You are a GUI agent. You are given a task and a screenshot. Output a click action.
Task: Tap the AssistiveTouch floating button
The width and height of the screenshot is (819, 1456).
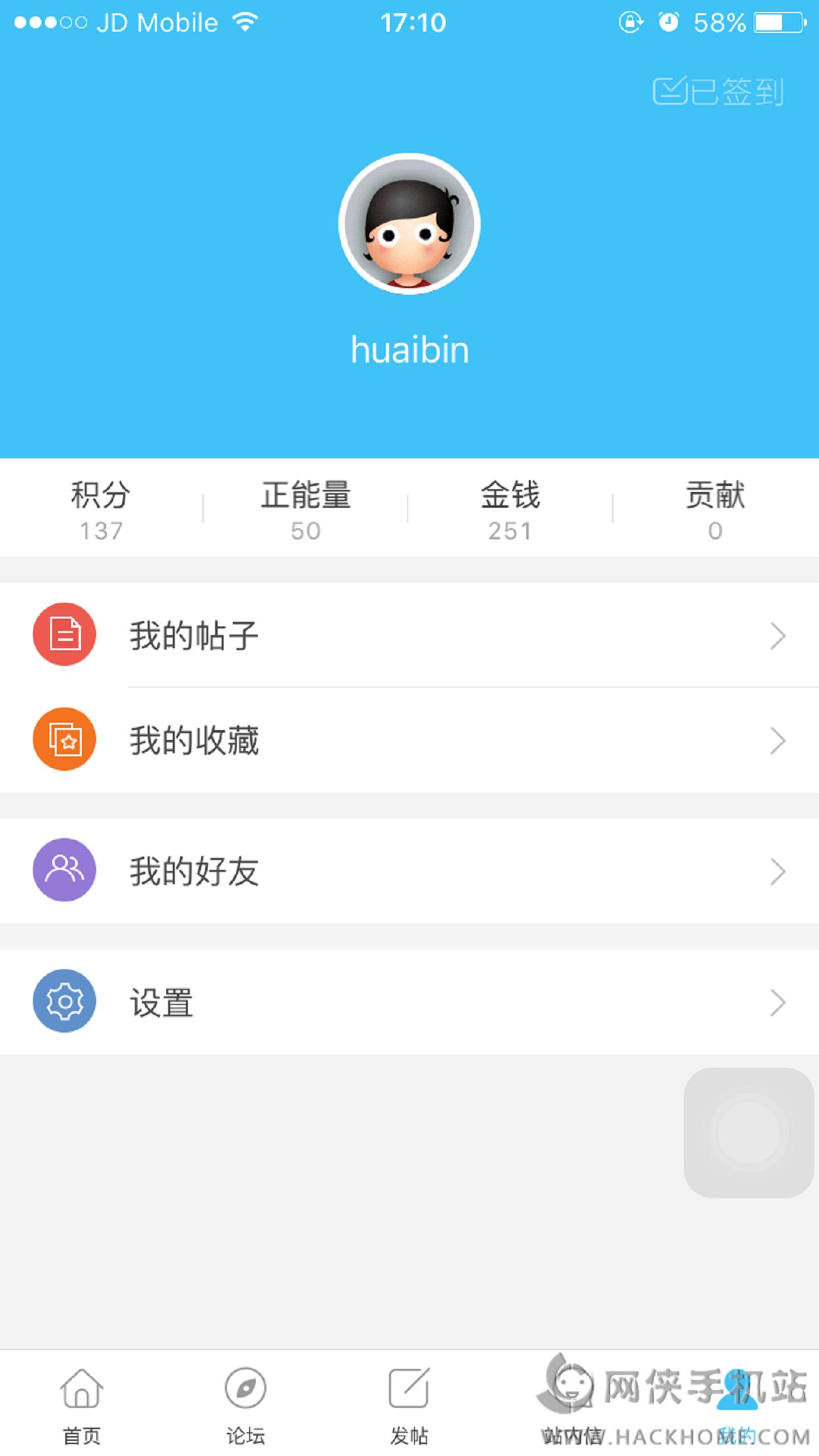(748, 1132)
